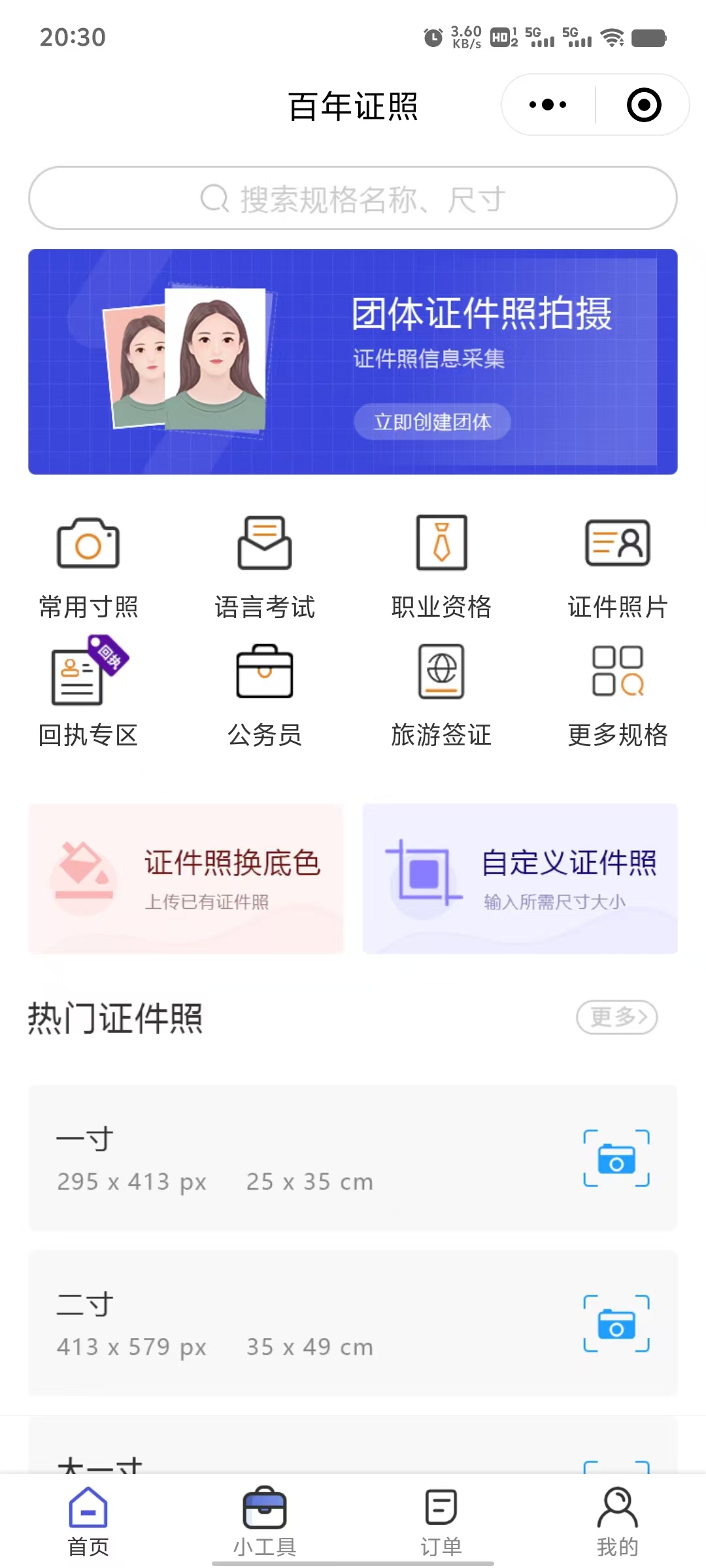Switch to the 订单 tab
Image resolution: width=706 pixels, height=1568 pixels.
441,1522
